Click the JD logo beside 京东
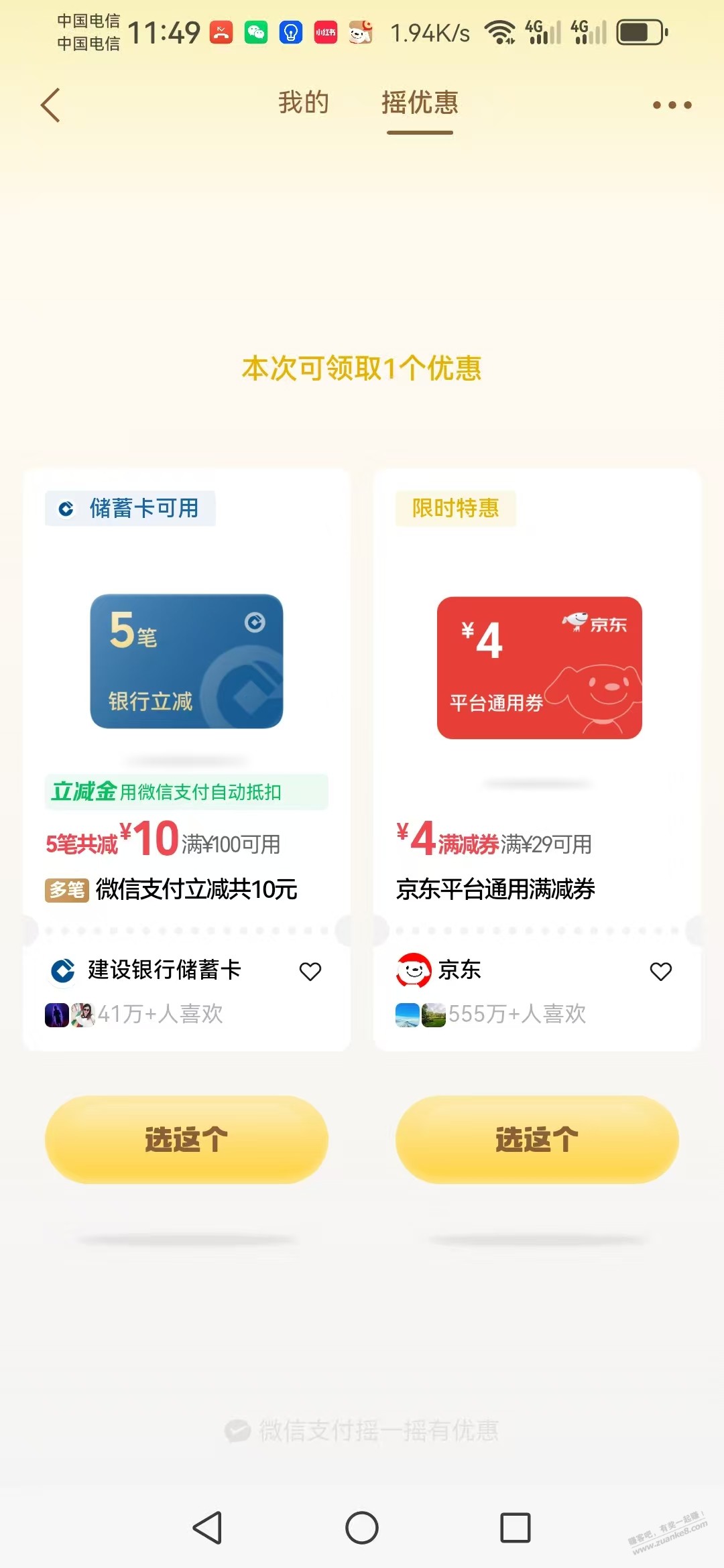Image resolution: width=724 pixels, height=1568 pixels. point(414,971)
